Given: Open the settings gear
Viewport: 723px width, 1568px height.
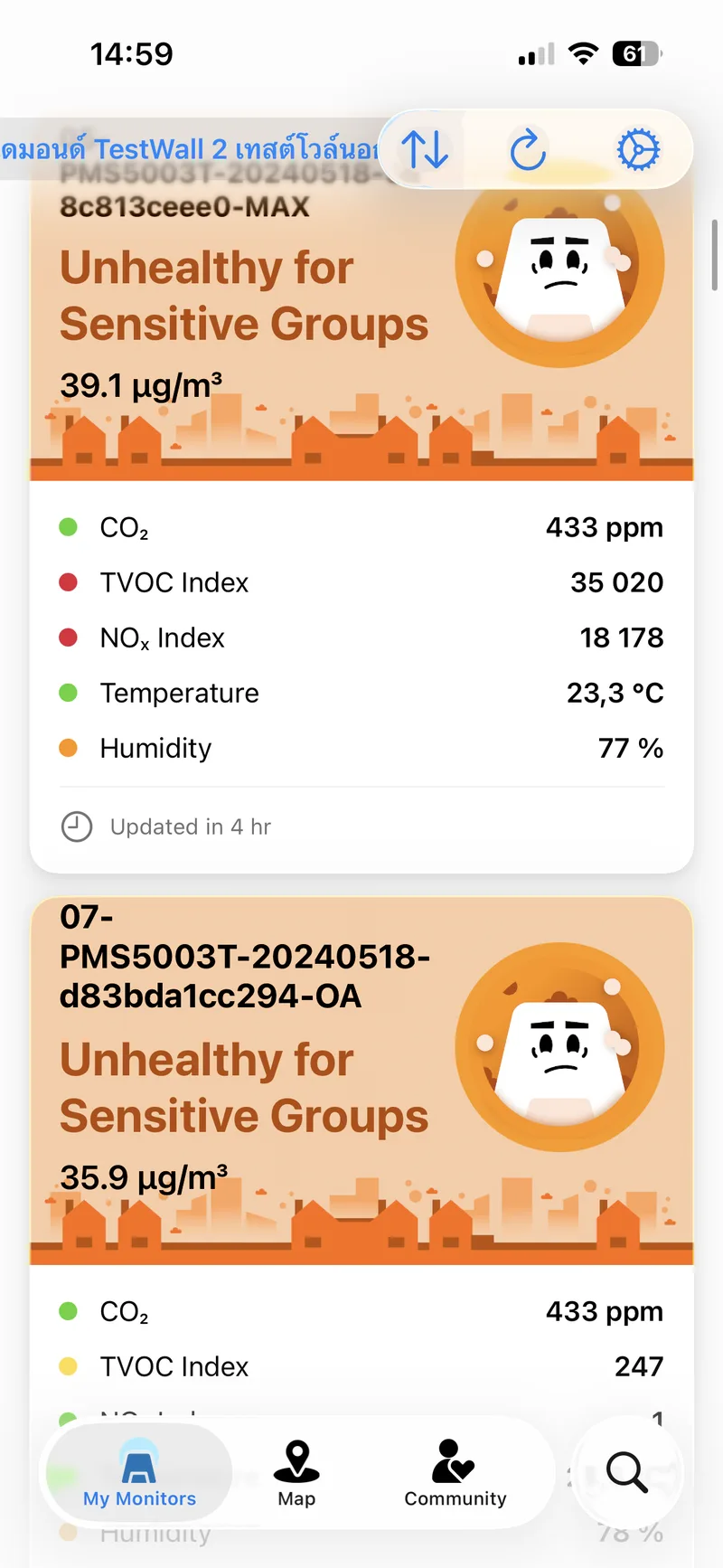Looking at the screenshot, I should pyautogui.click(x=638, y=150).
